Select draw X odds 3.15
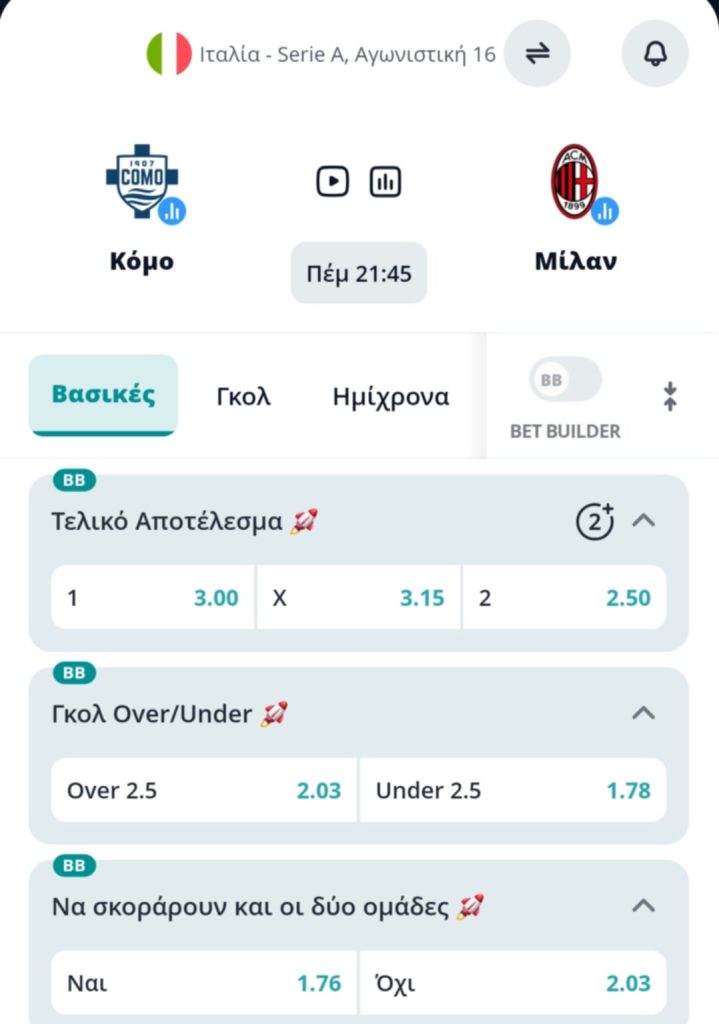 pyautogui.click(x=359, y=598)
